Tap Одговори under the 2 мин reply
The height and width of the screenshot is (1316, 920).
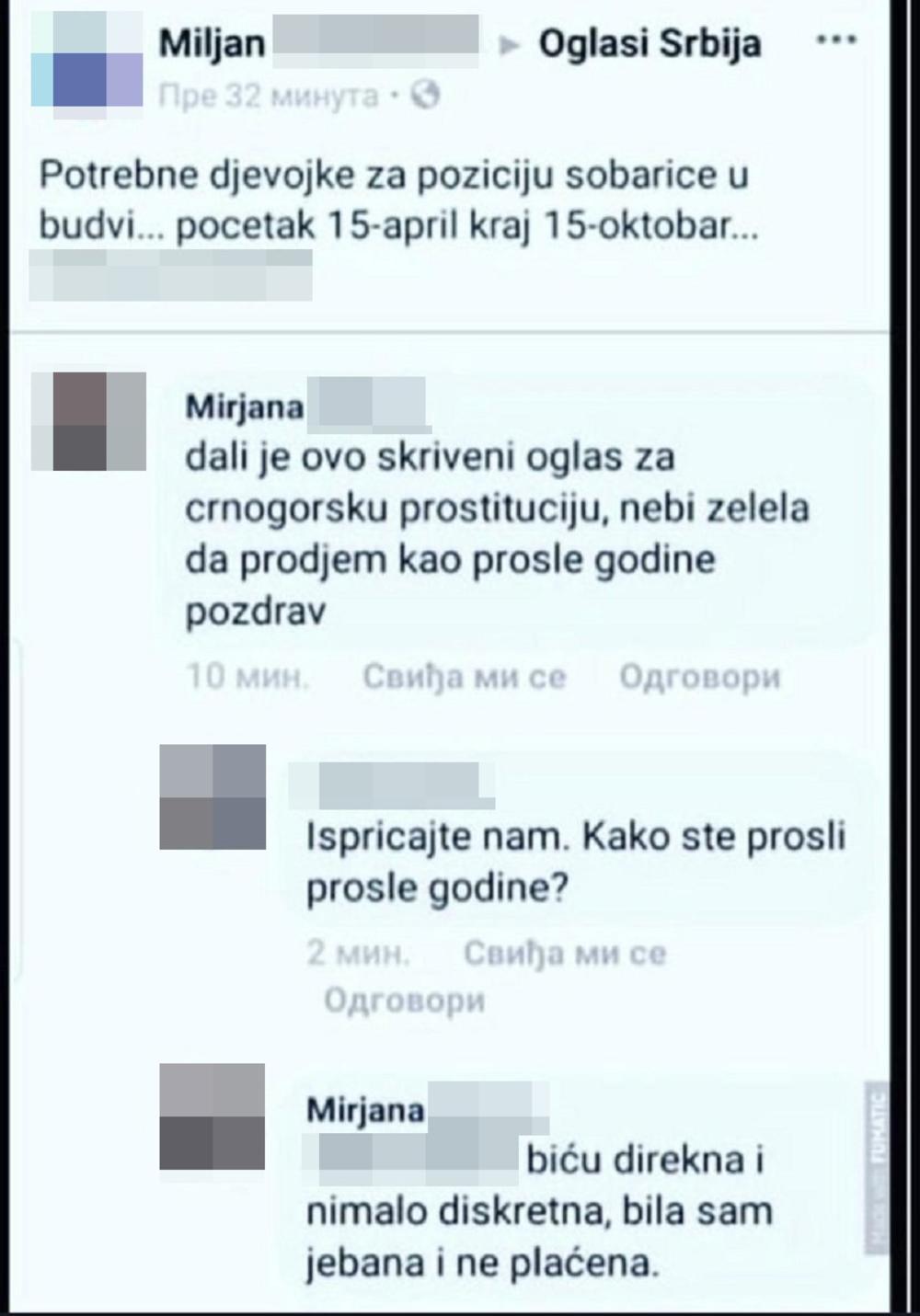point(404,1000)
